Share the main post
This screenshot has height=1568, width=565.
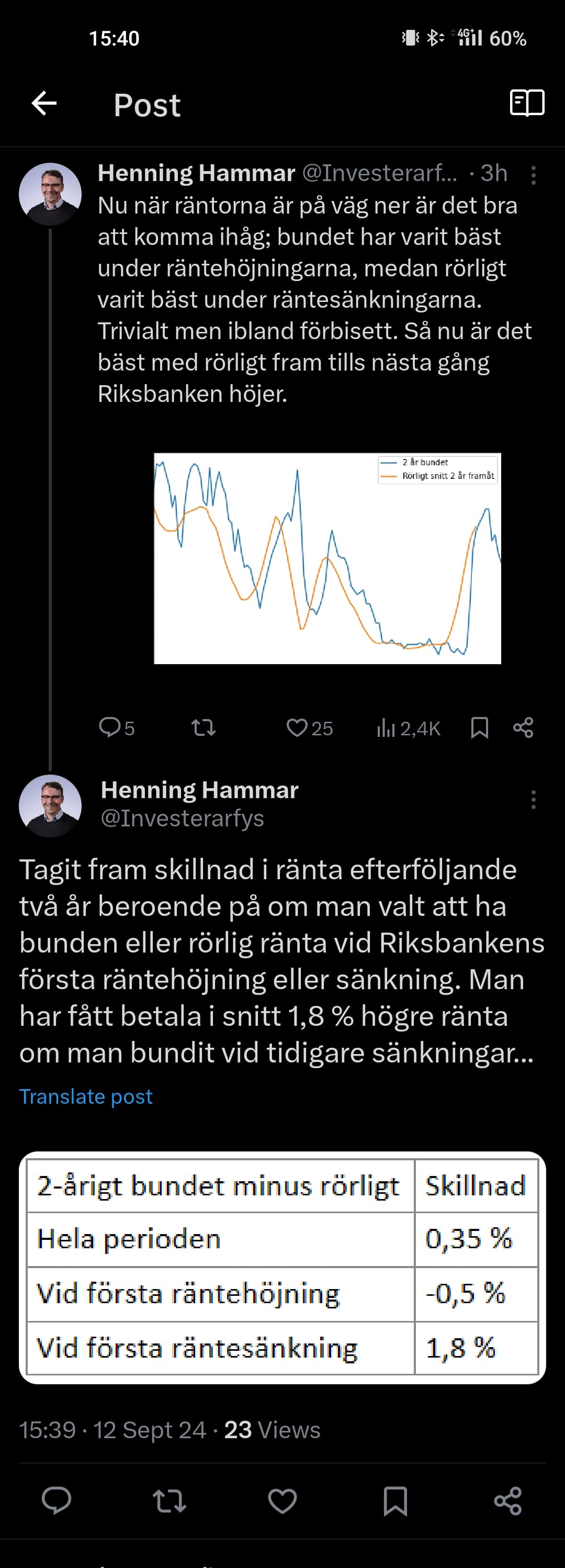pos(508,1500)
